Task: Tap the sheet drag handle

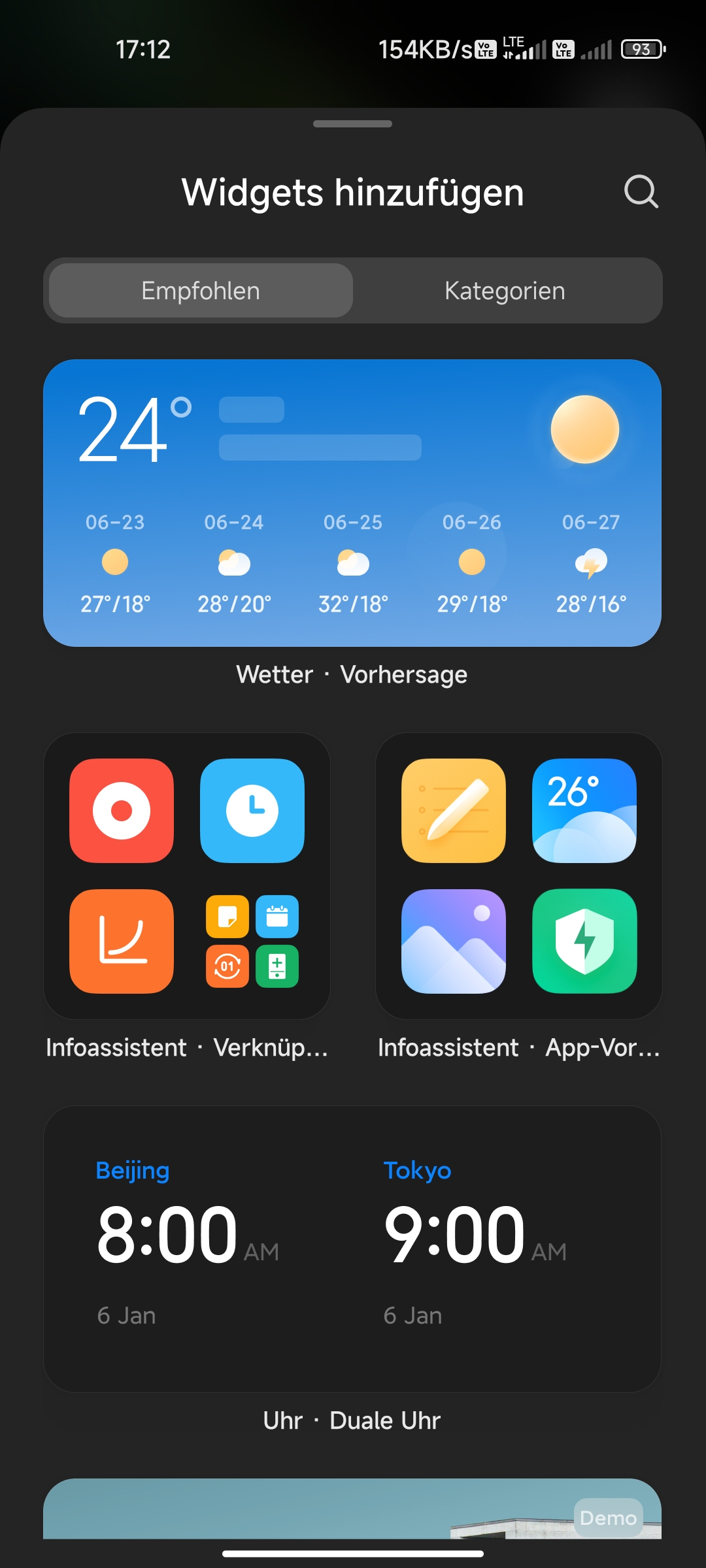Action: 352,123
